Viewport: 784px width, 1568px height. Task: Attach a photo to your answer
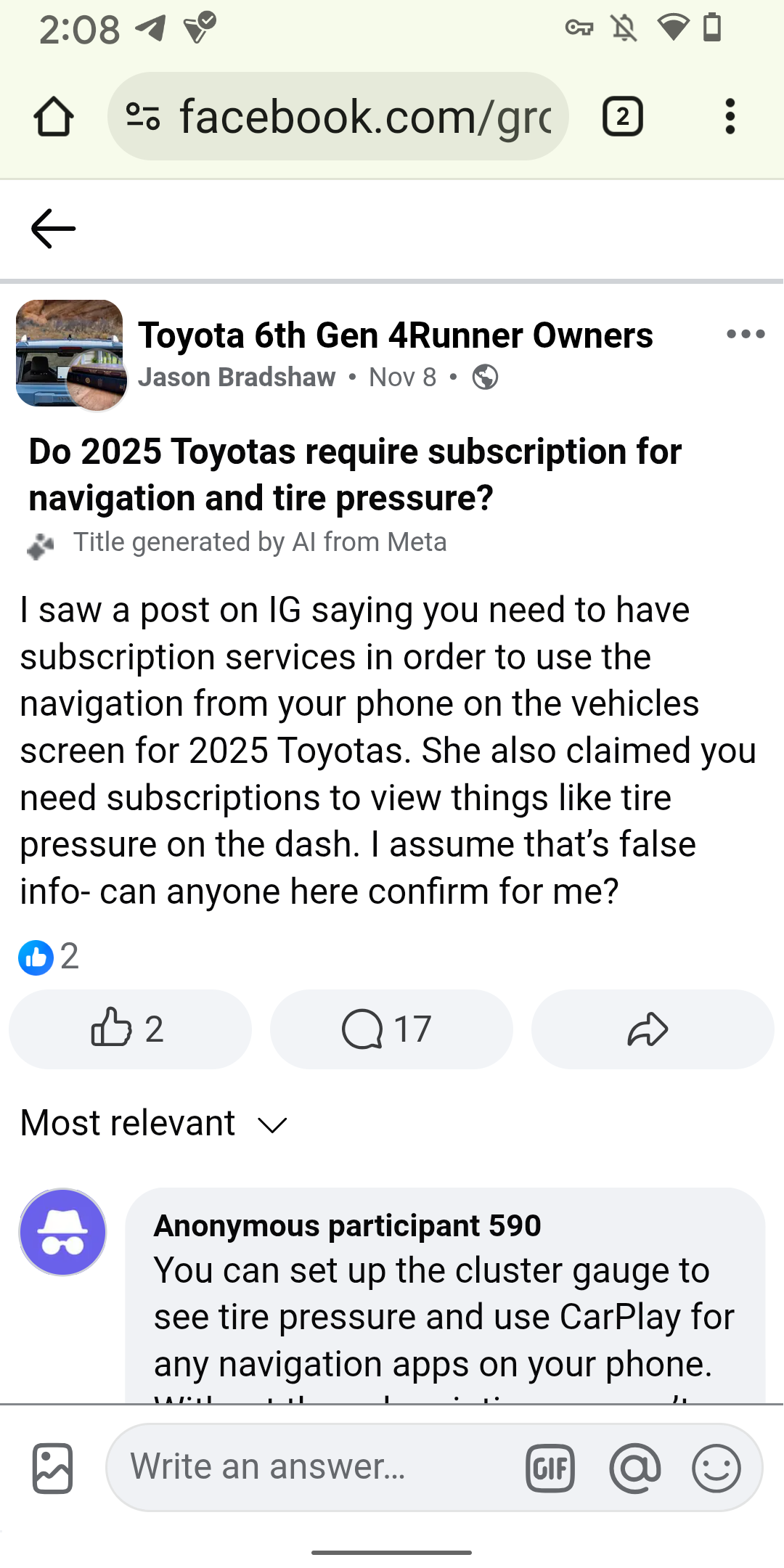pos(52,1468)
